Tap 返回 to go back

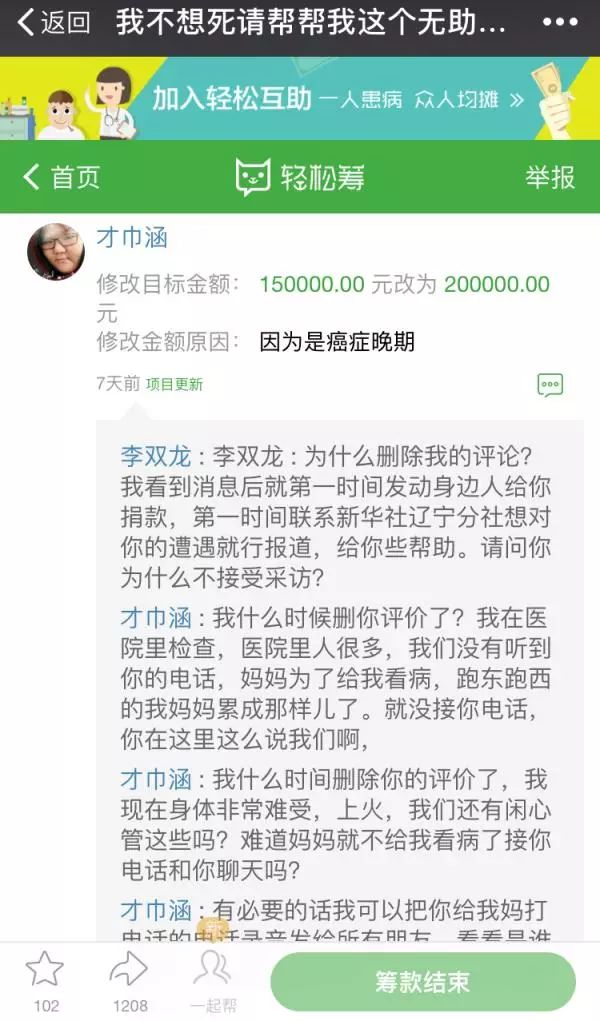(54, 22)
